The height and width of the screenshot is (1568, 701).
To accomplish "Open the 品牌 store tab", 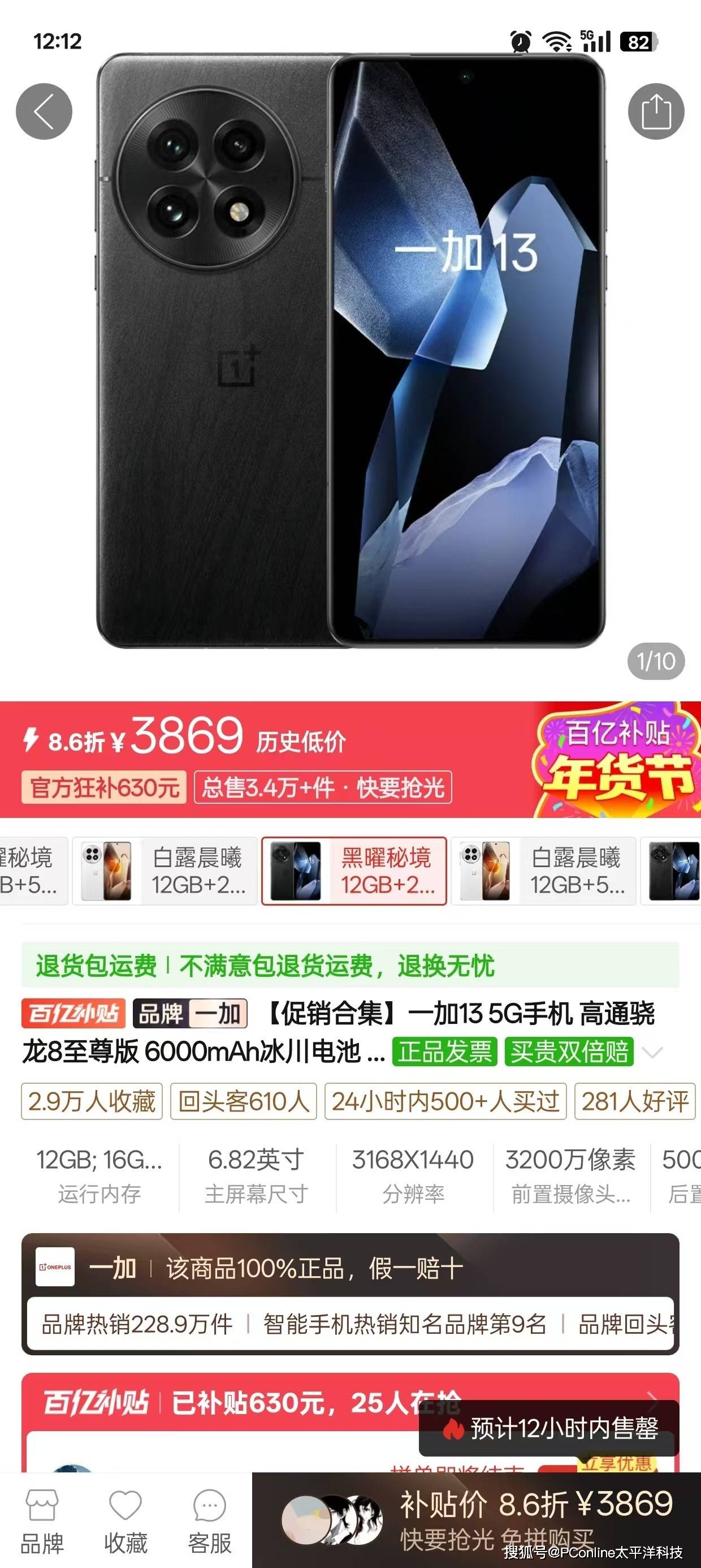I will (x=42, y=1521).
